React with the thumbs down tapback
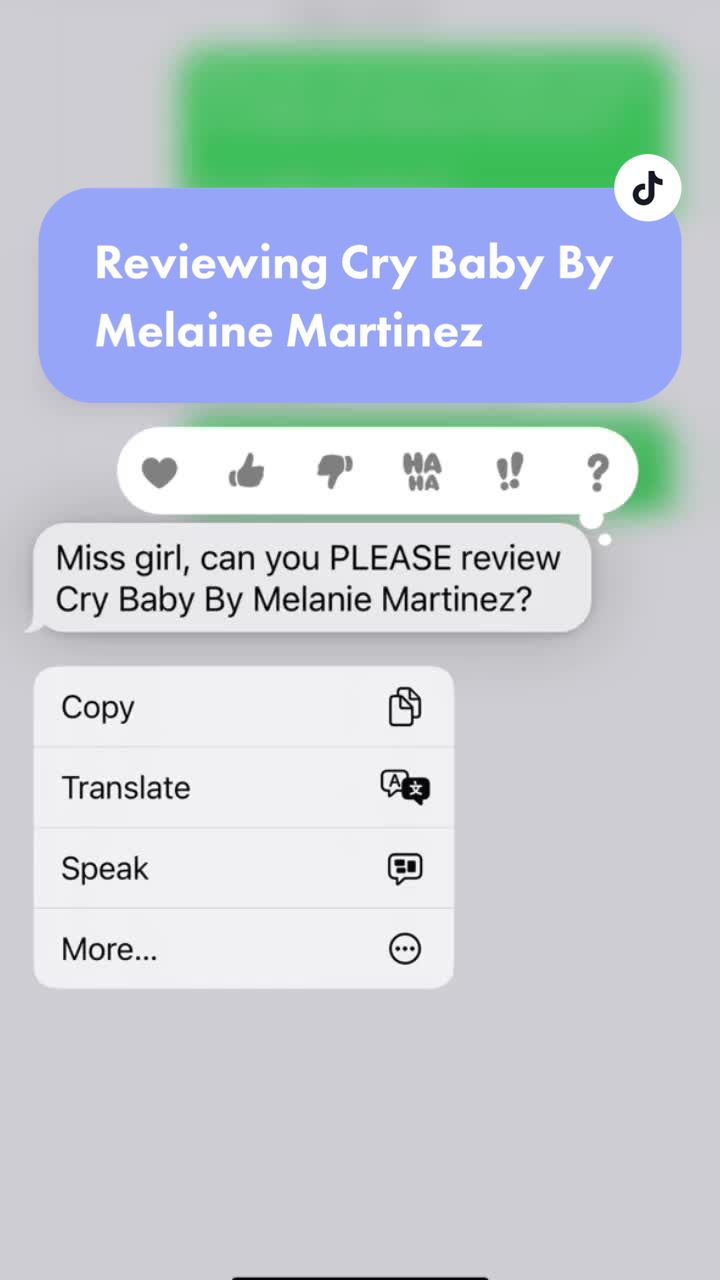Viewport: 720px width, 1280px height. 335,472
